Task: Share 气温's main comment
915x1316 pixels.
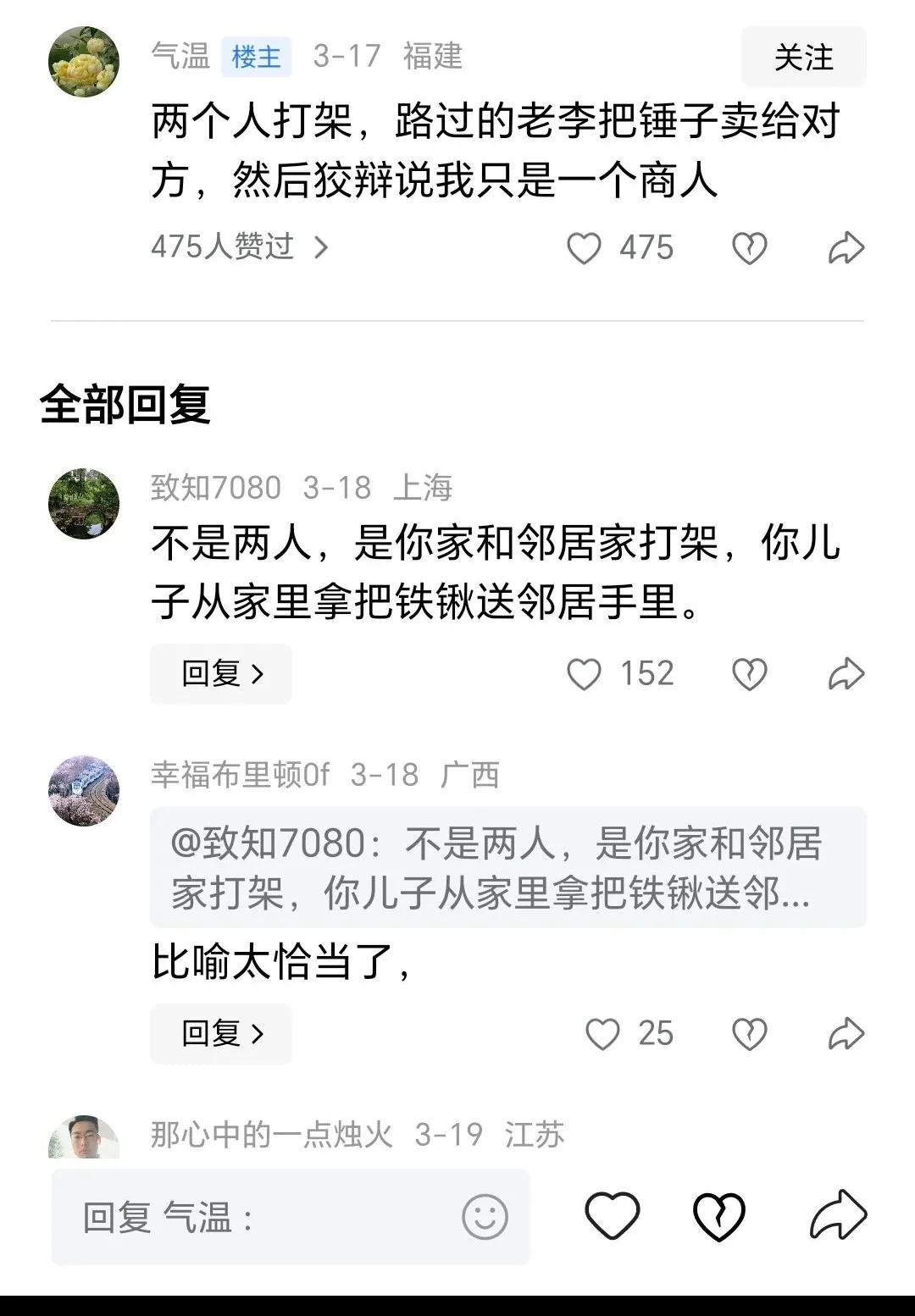Action: click(x=846, y=248)
